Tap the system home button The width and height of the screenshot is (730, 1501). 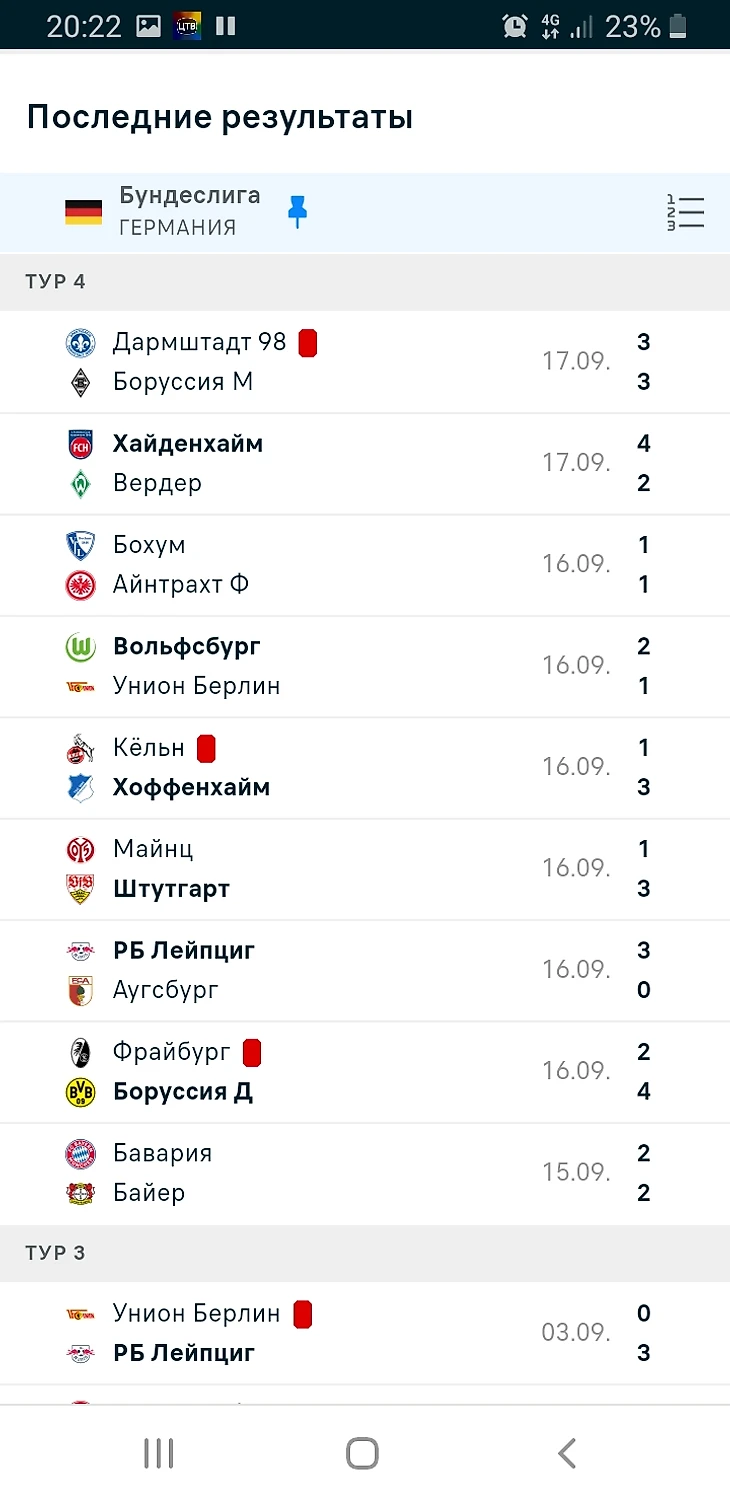(362, 1453)
